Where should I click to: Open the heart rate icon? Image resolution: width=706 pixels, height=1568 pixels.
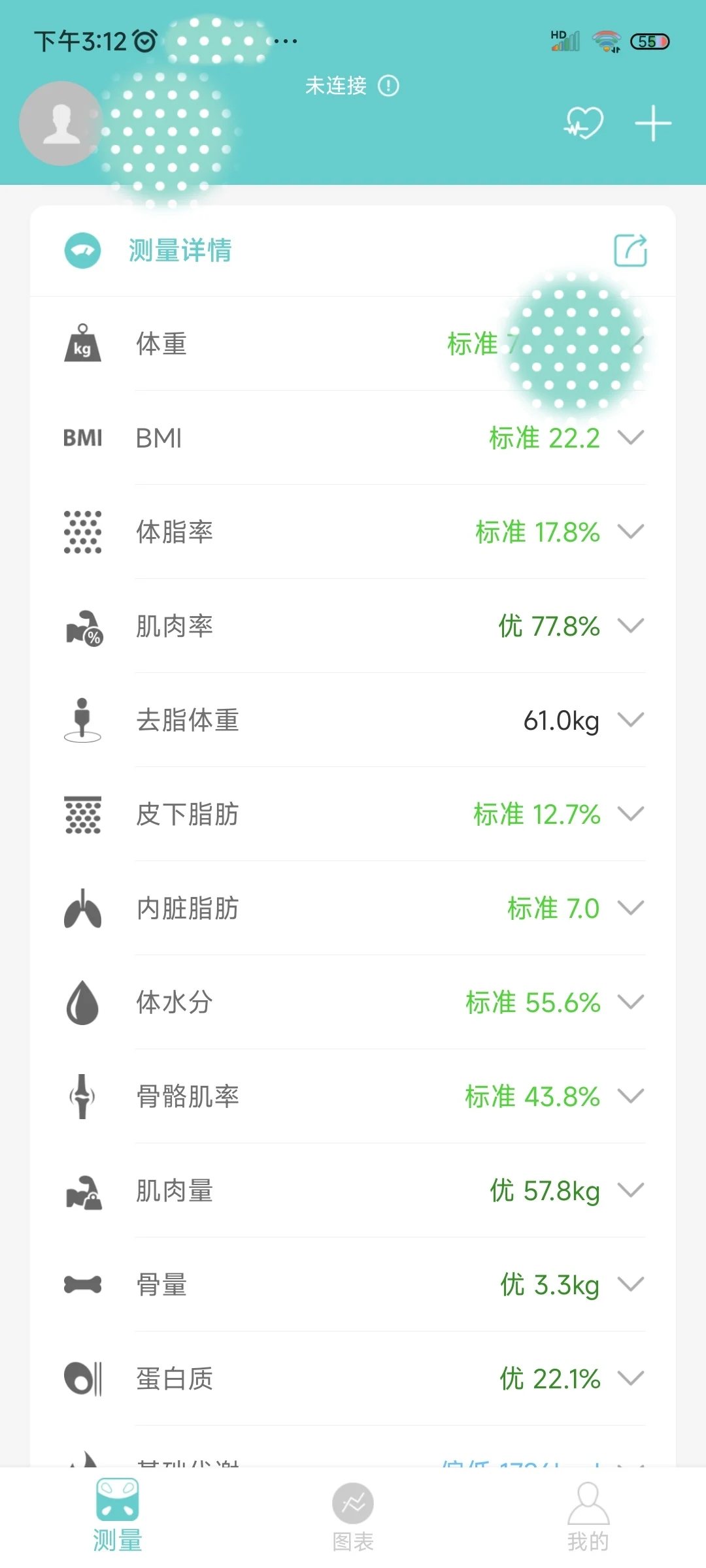pyautogui.click(x=584, y=122)
